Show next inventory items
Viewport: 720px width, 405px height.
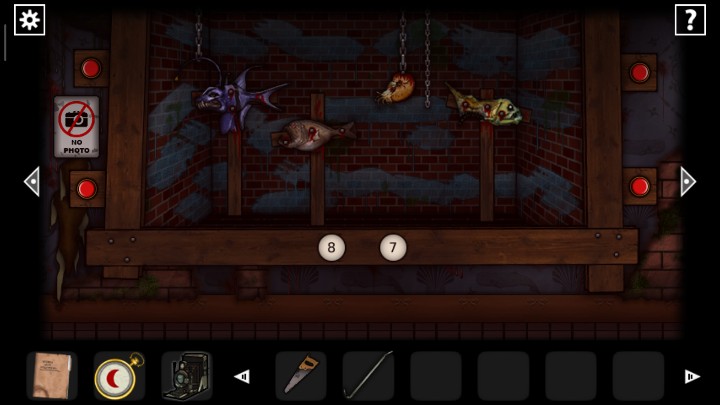click(692, 377)
